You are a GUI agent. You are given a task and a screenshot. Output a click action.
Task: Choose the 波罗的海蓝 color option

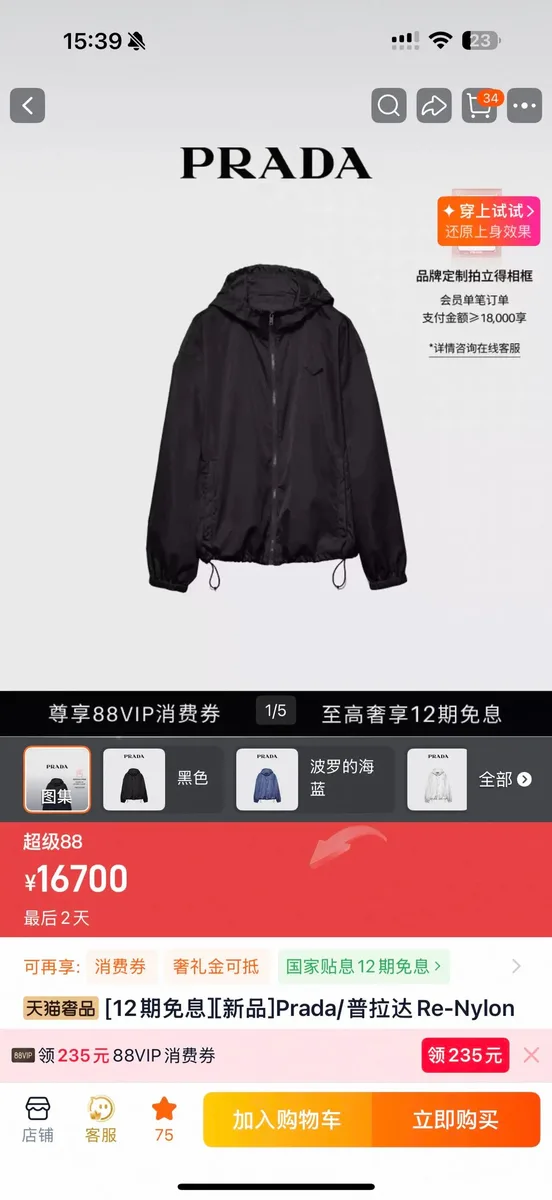pyautogui.click(x=315, y=779)
